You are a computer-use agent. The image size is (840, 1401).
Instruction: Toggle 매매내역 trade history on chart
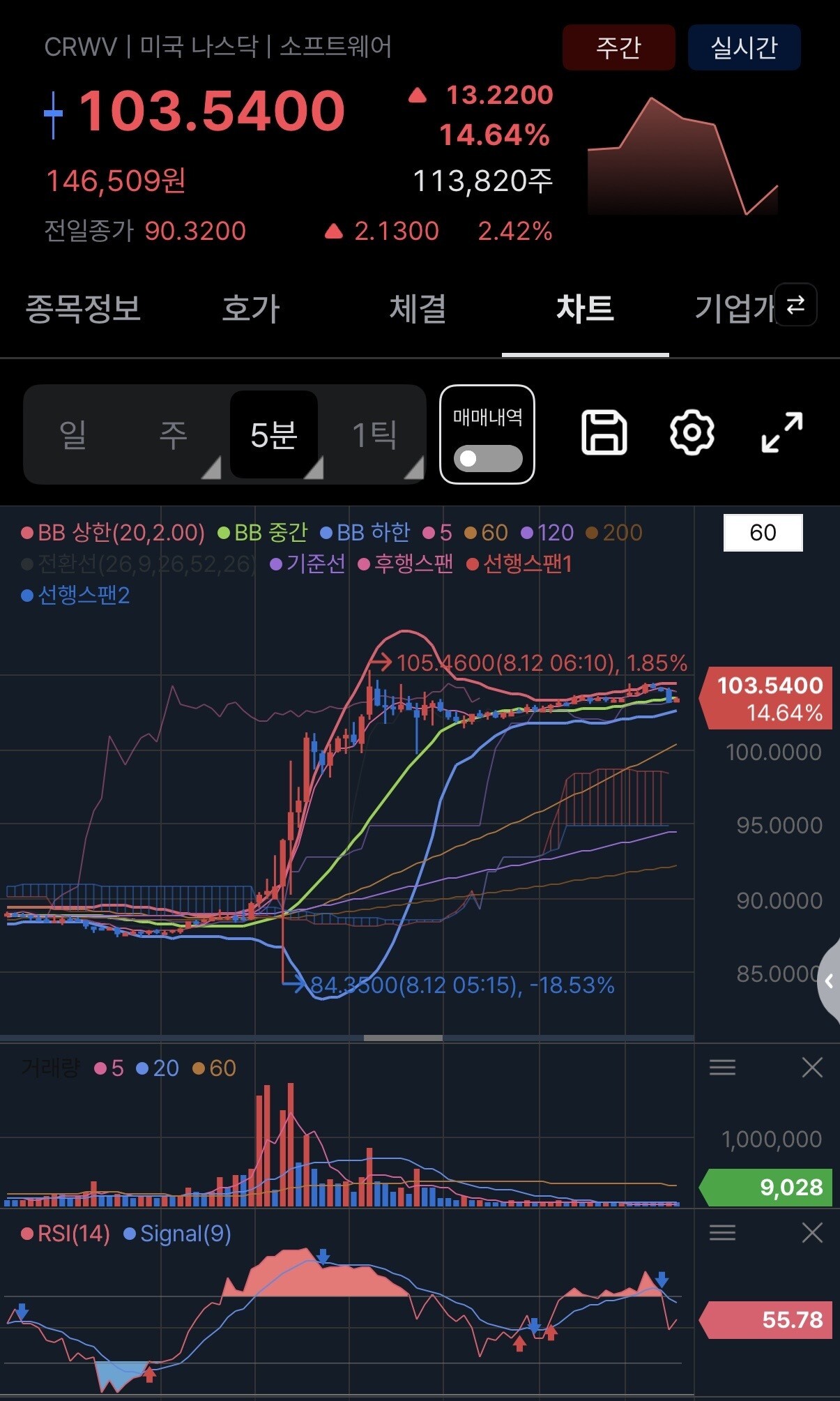[487, 434]
